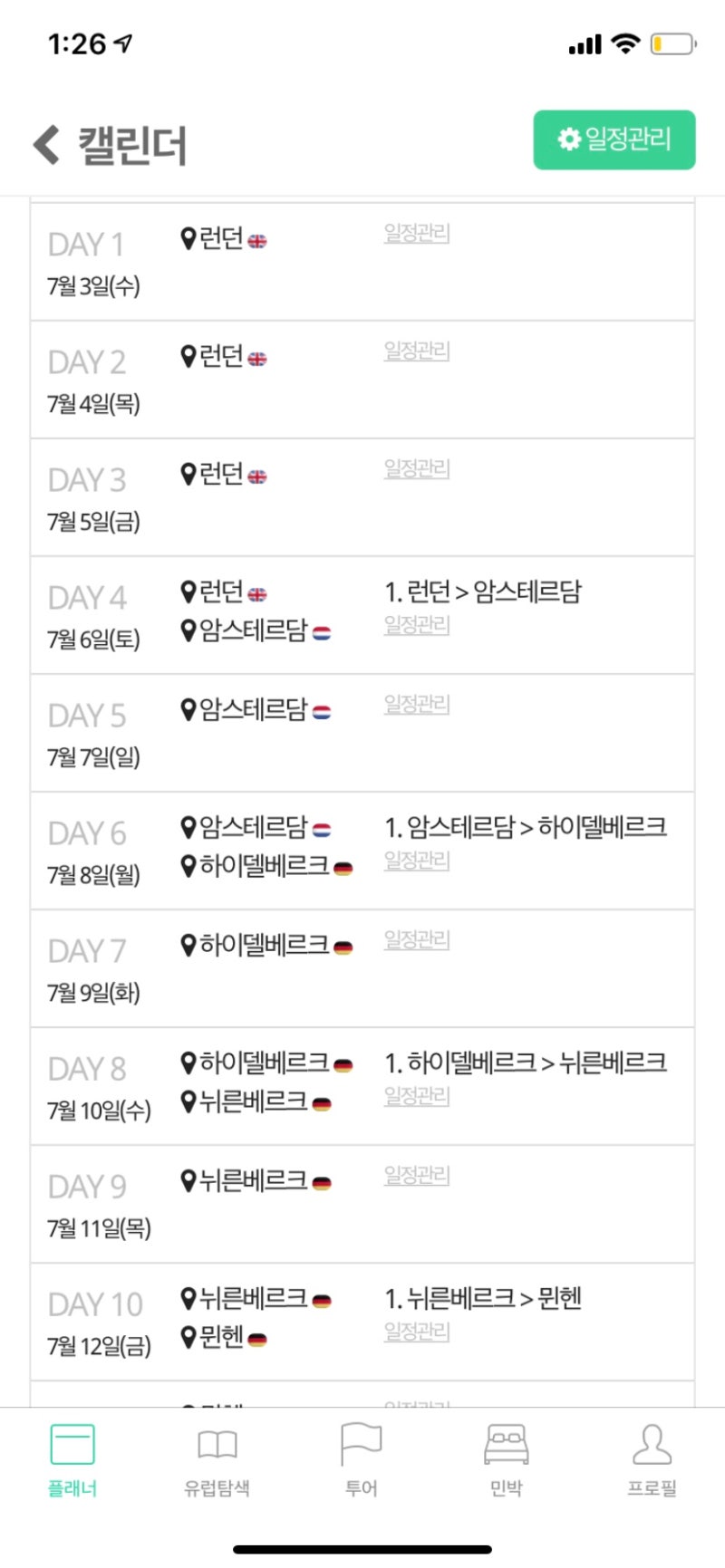Tap the 일정관리 link for DAY 1
Viewport: 725px width, 1568px height.
[x=417, y=233]
